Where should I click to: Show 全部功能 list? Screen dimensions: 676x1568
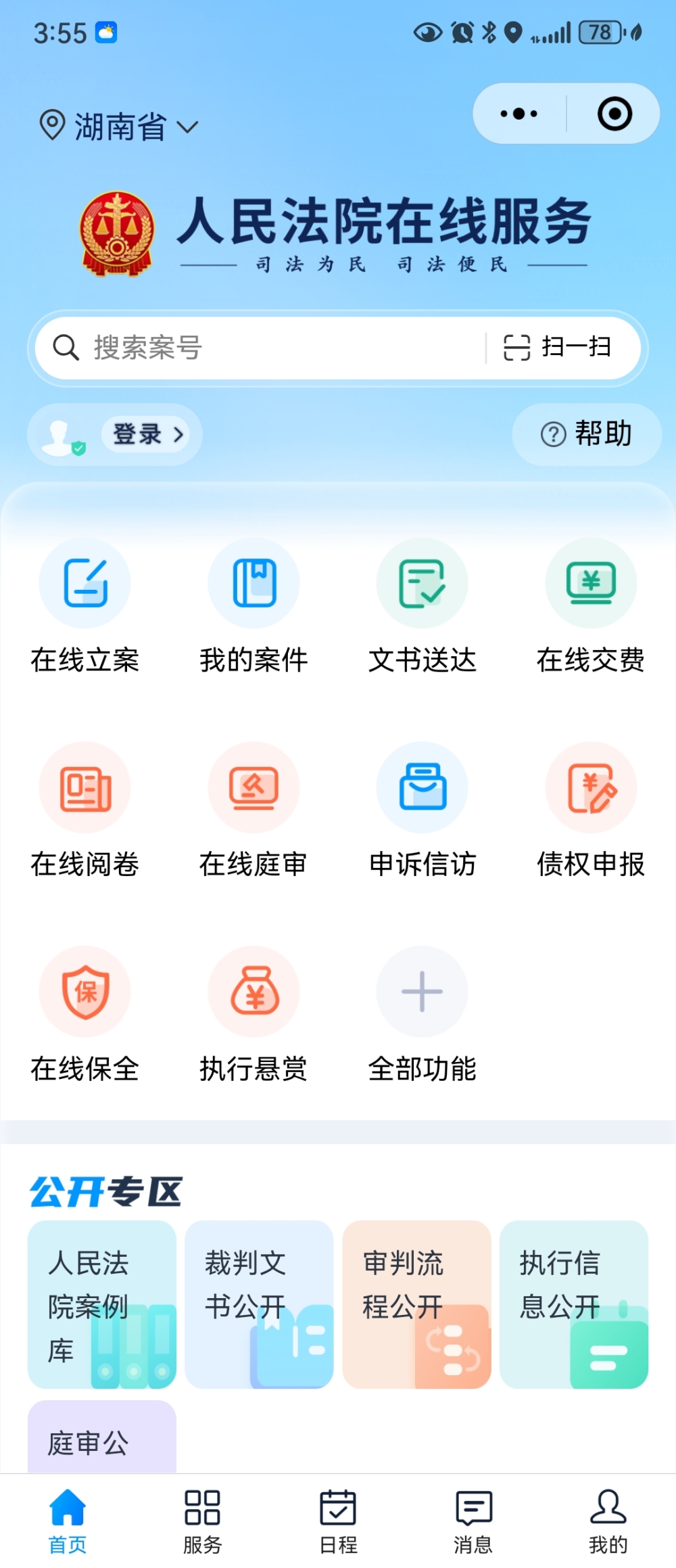pyautogui.click(x=422, y=1014)
